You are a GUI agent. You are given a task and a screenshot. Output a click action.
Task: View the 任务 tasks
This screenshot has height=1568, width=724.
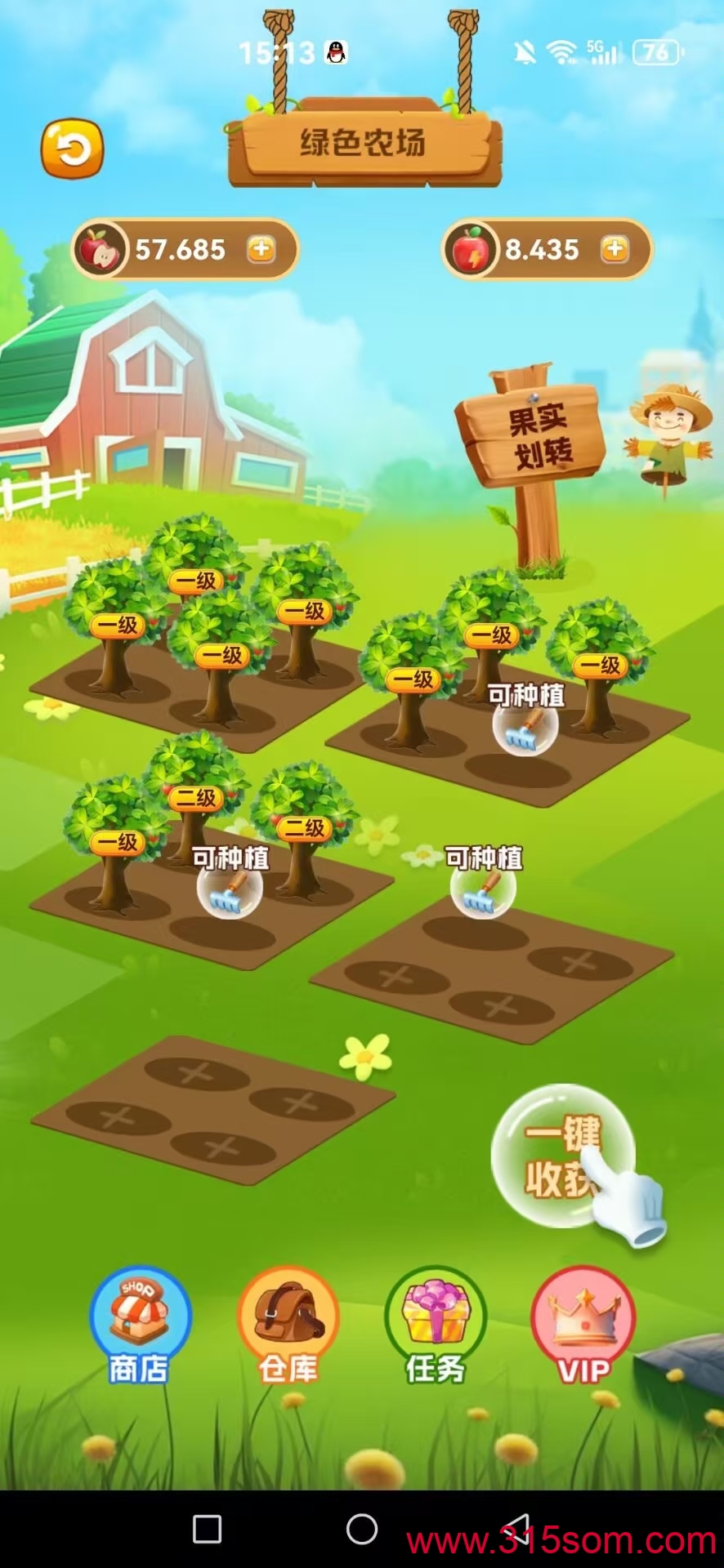(x=436, y=1325)
